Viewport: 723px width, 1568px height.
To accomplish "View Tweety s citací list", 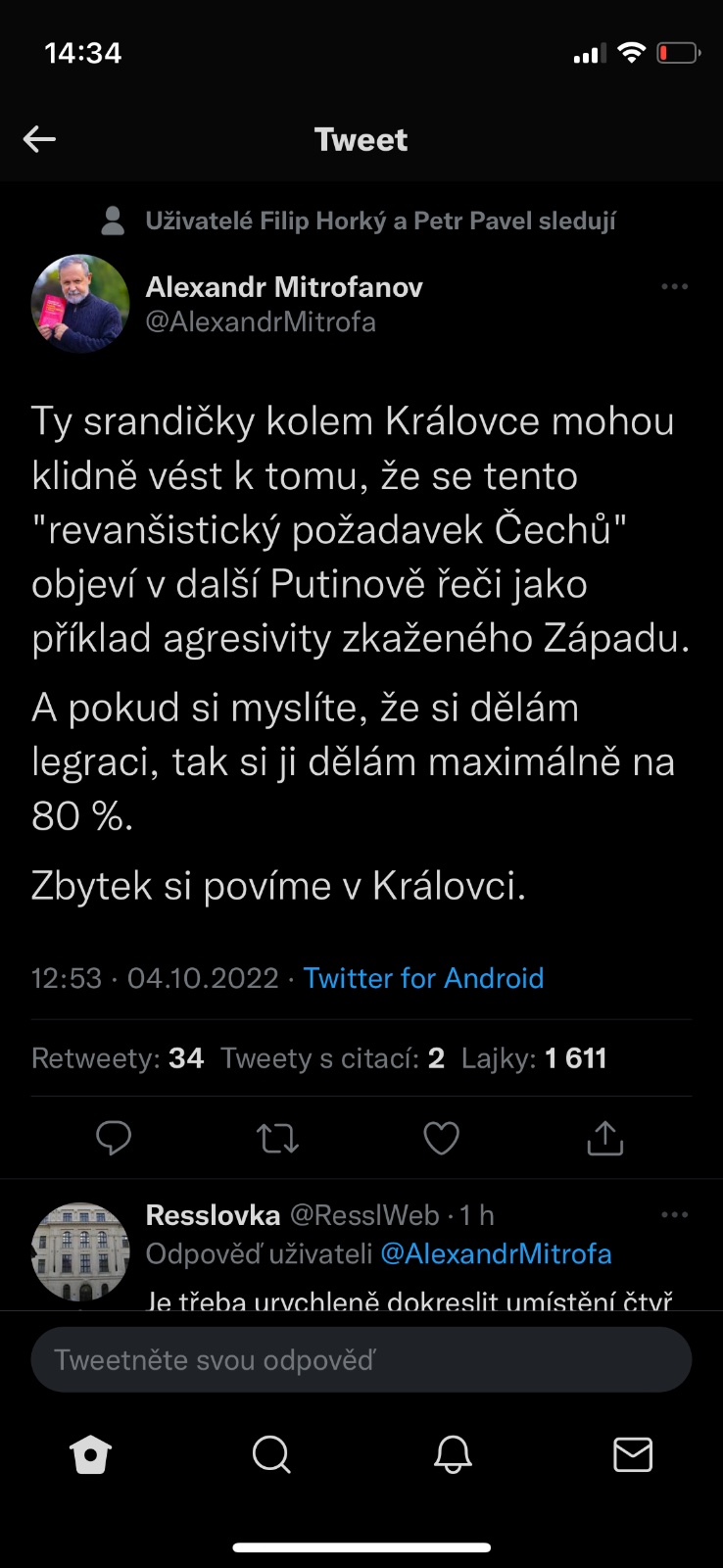I will point(332,1058).
